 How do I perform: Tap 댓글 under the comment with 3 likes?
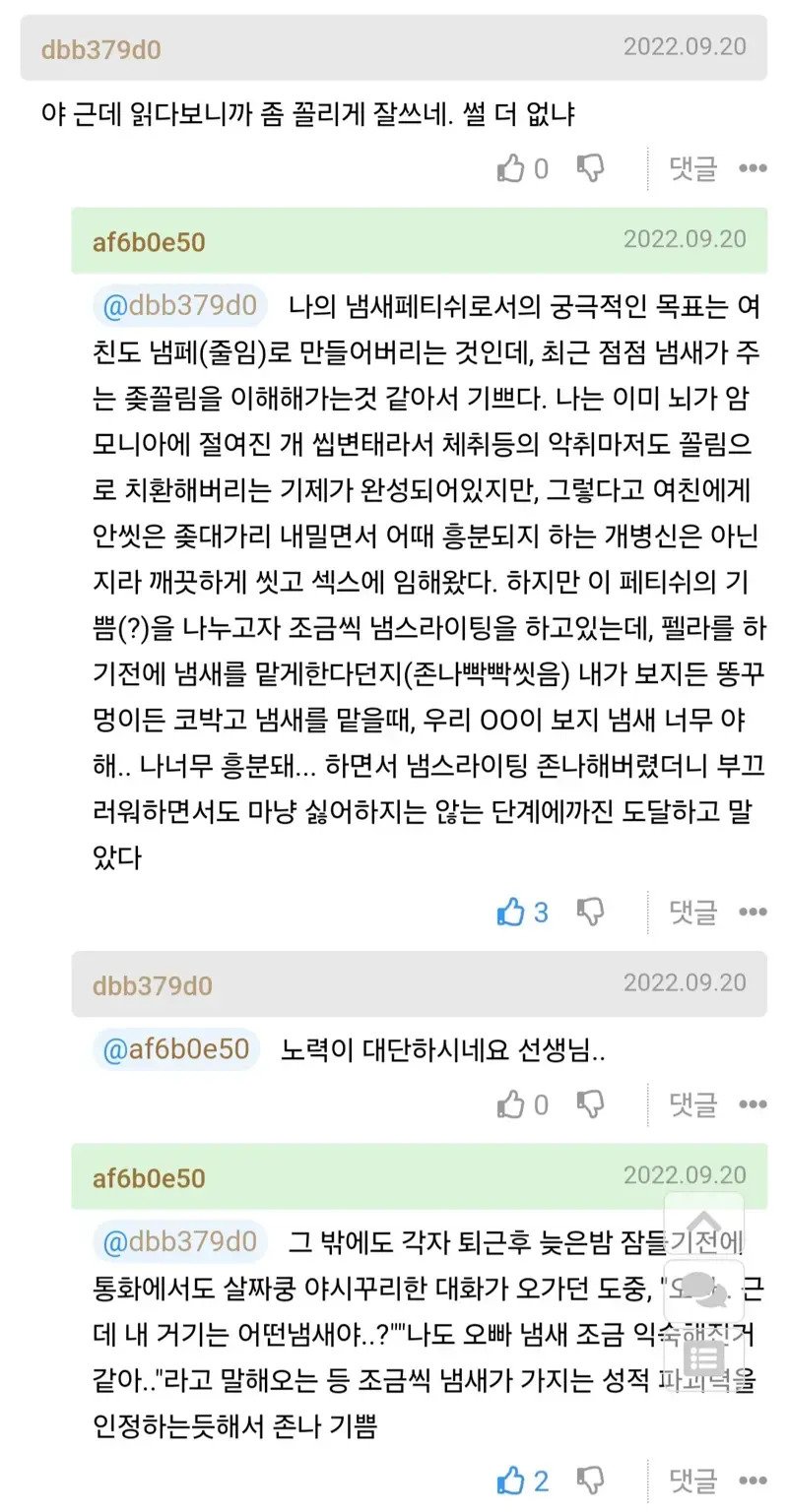pyautogui.click(x=692, y=913)
